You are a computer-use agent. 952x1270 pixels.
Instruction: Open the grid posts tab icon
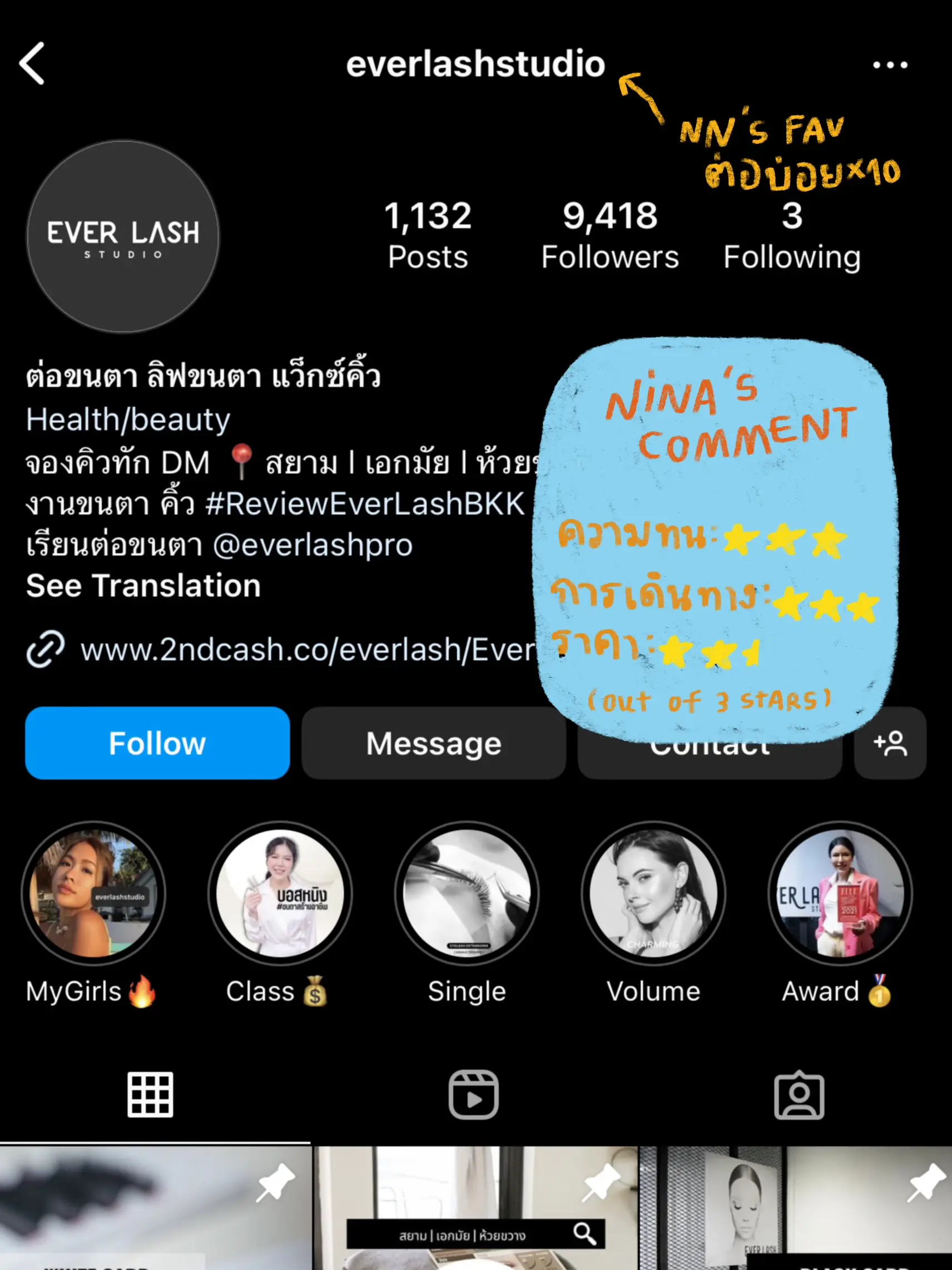click(149, 1095)
